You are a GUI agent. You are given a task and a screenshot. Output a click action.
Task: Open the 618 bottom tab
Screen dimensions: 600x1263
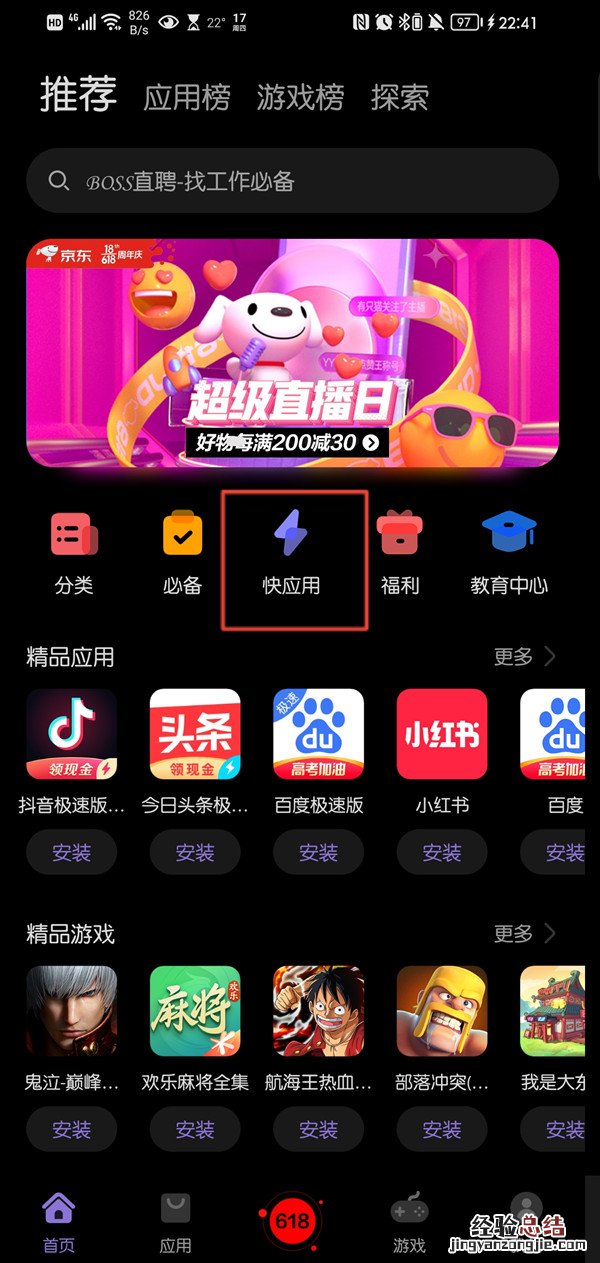pyautogui.click(x=292, y=1221)
